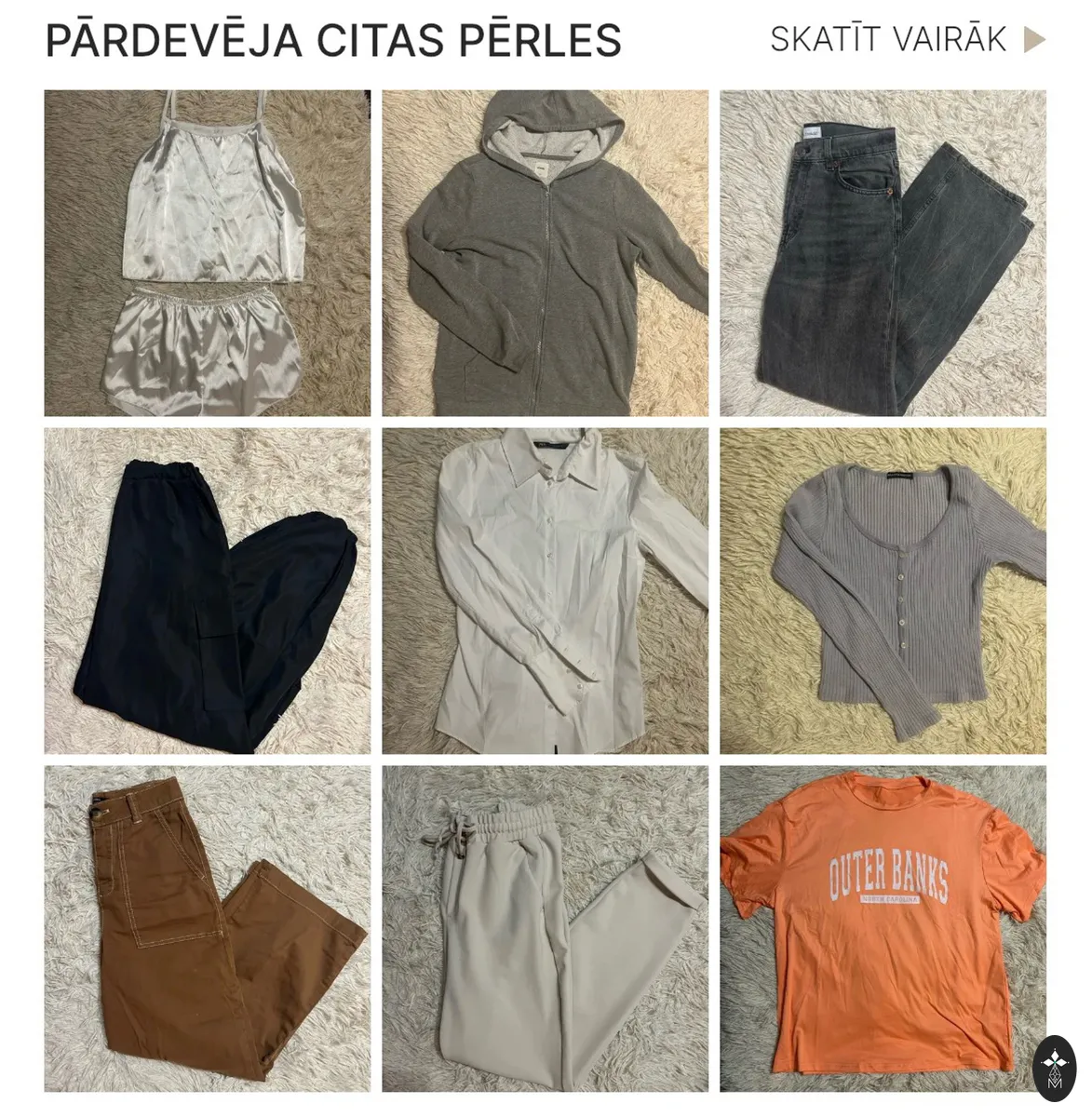Open the grey zip hoodie listing
The width and height of the screenshot is (1092, 1117).
click(546, 253)
